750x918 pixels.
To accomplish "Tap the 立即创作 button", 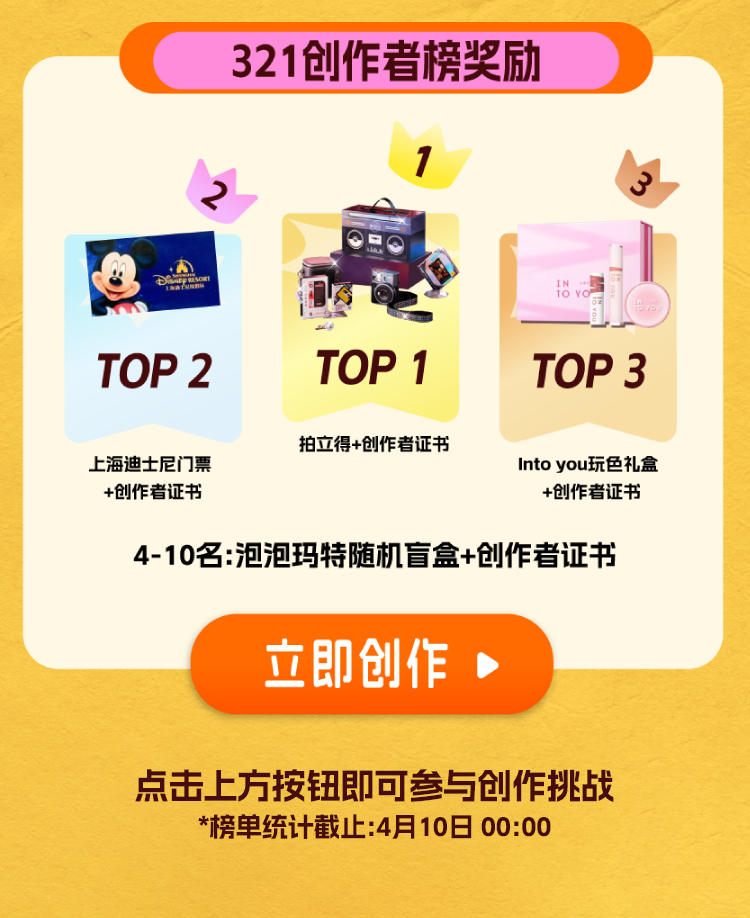I will [372, 664].
